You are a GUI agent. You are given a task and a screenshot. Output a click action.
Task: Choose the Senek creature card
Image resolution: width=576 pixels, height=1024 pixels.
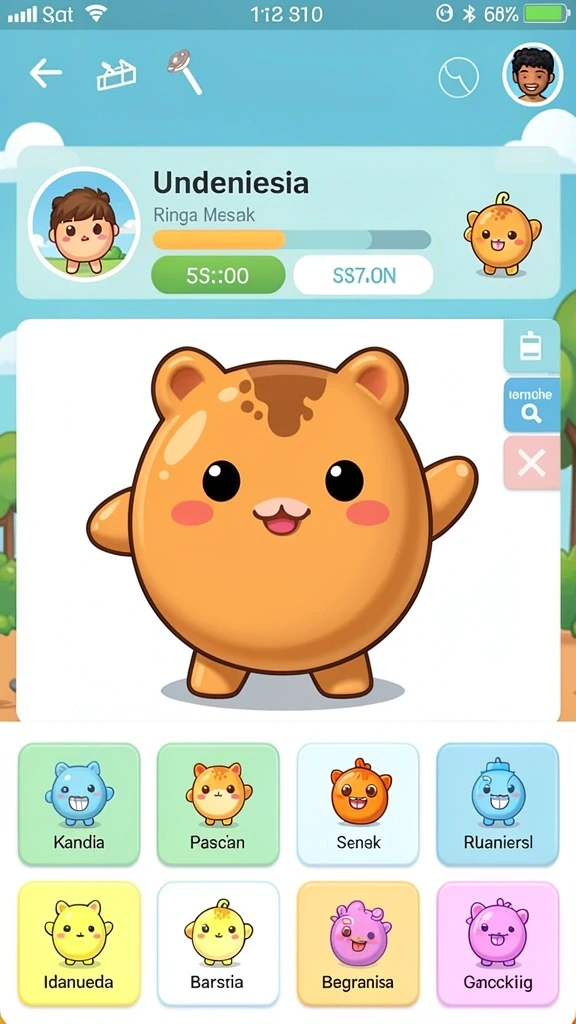click(358, 804)
